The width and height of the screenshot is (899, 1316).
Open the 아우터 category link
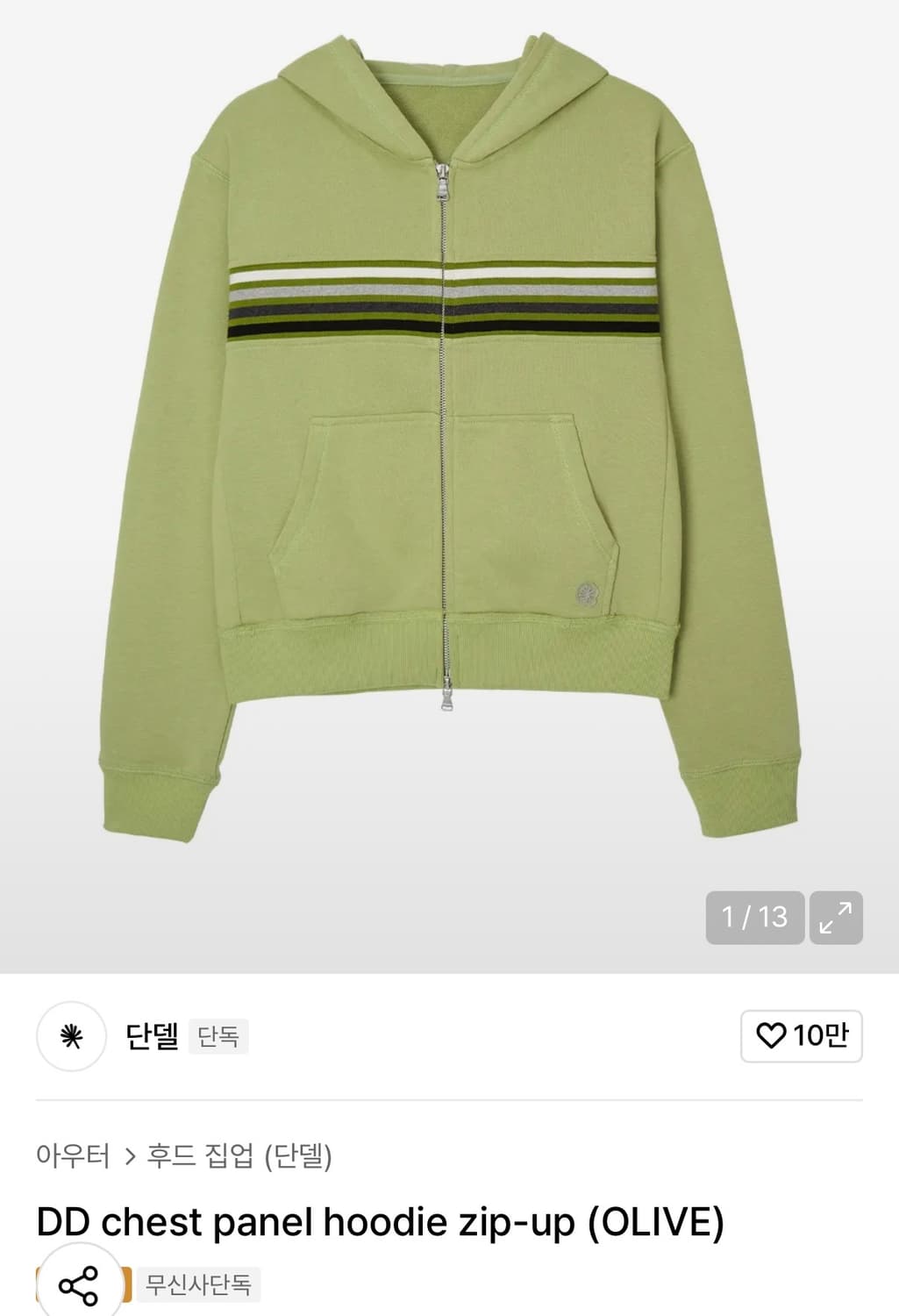click(72, 1158)
